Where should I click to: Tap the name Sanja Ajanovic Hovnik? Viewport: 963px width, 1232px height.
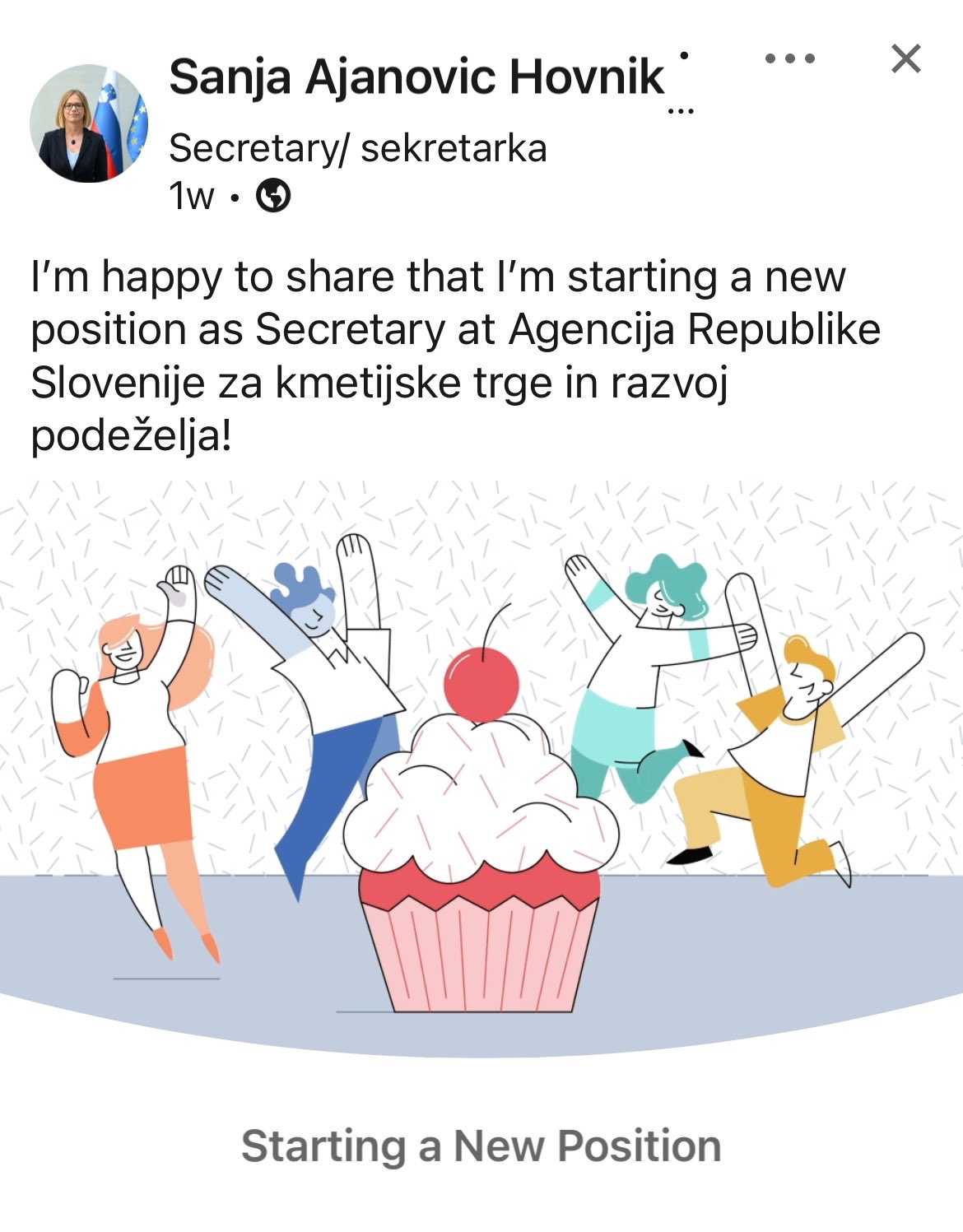coord(416,77)
